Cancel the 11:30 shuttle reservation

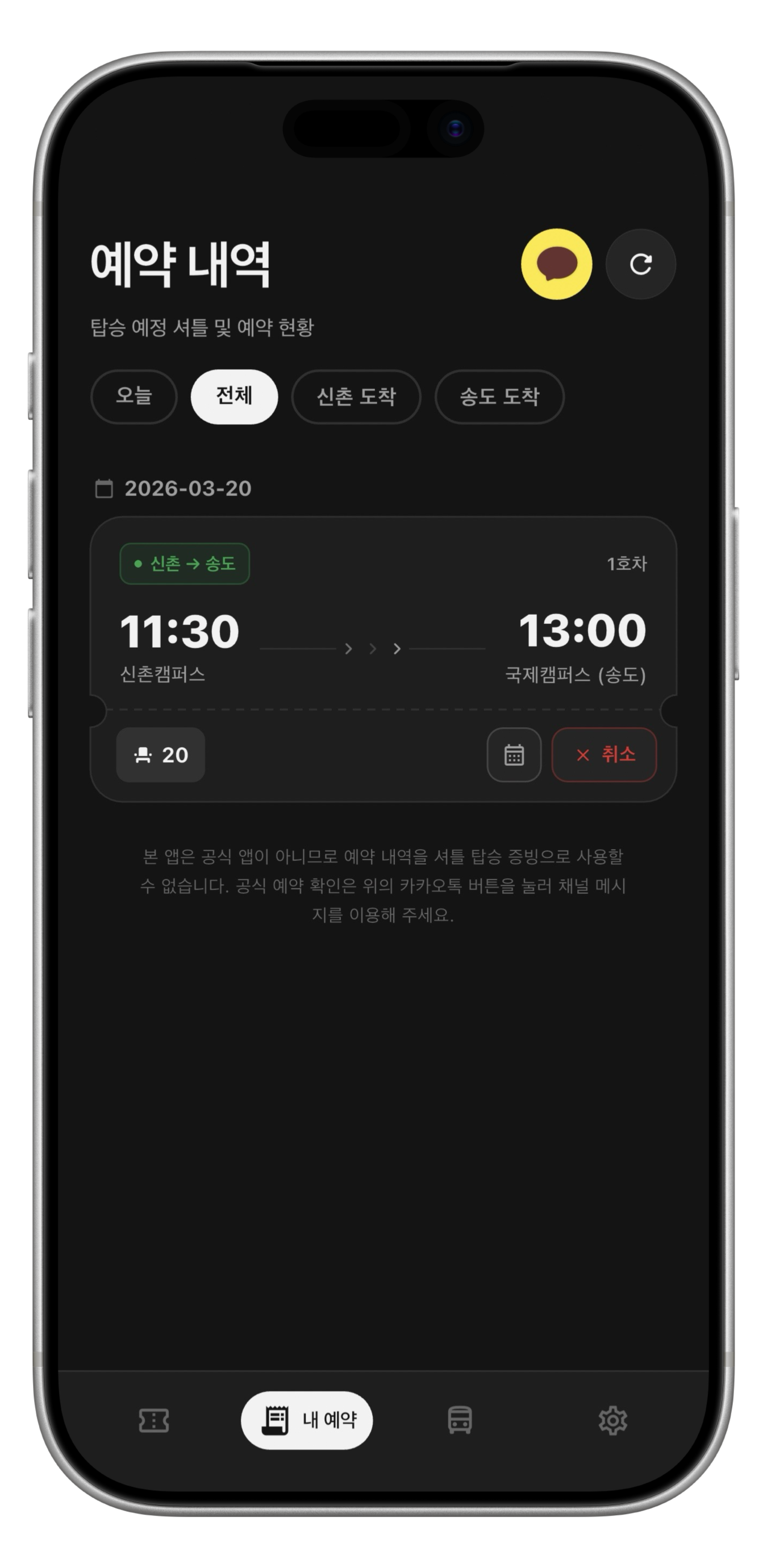[x=604, y=755]
